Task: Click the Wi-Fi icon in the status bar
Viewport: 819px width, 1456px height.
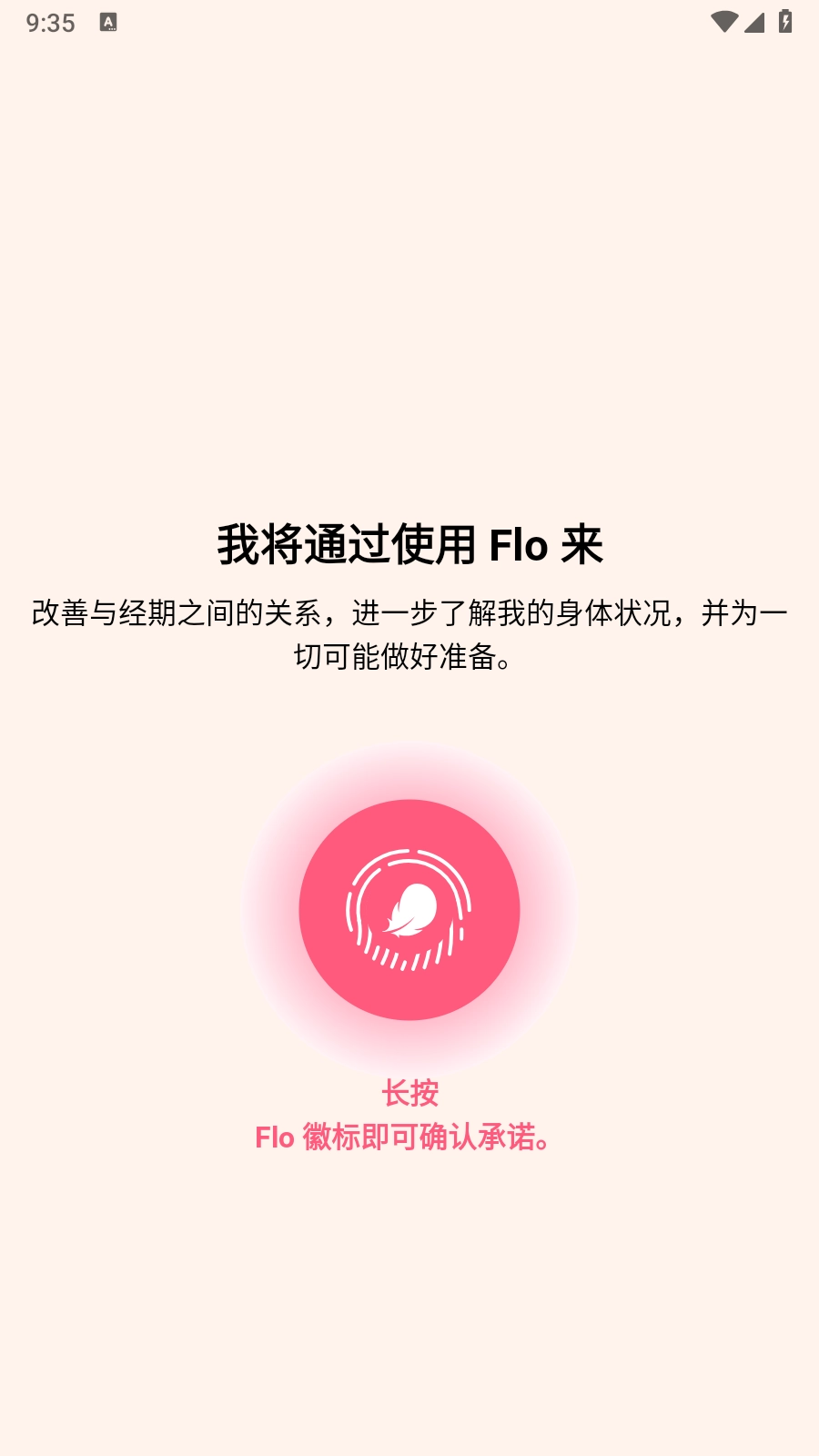Action: [725, 20]
